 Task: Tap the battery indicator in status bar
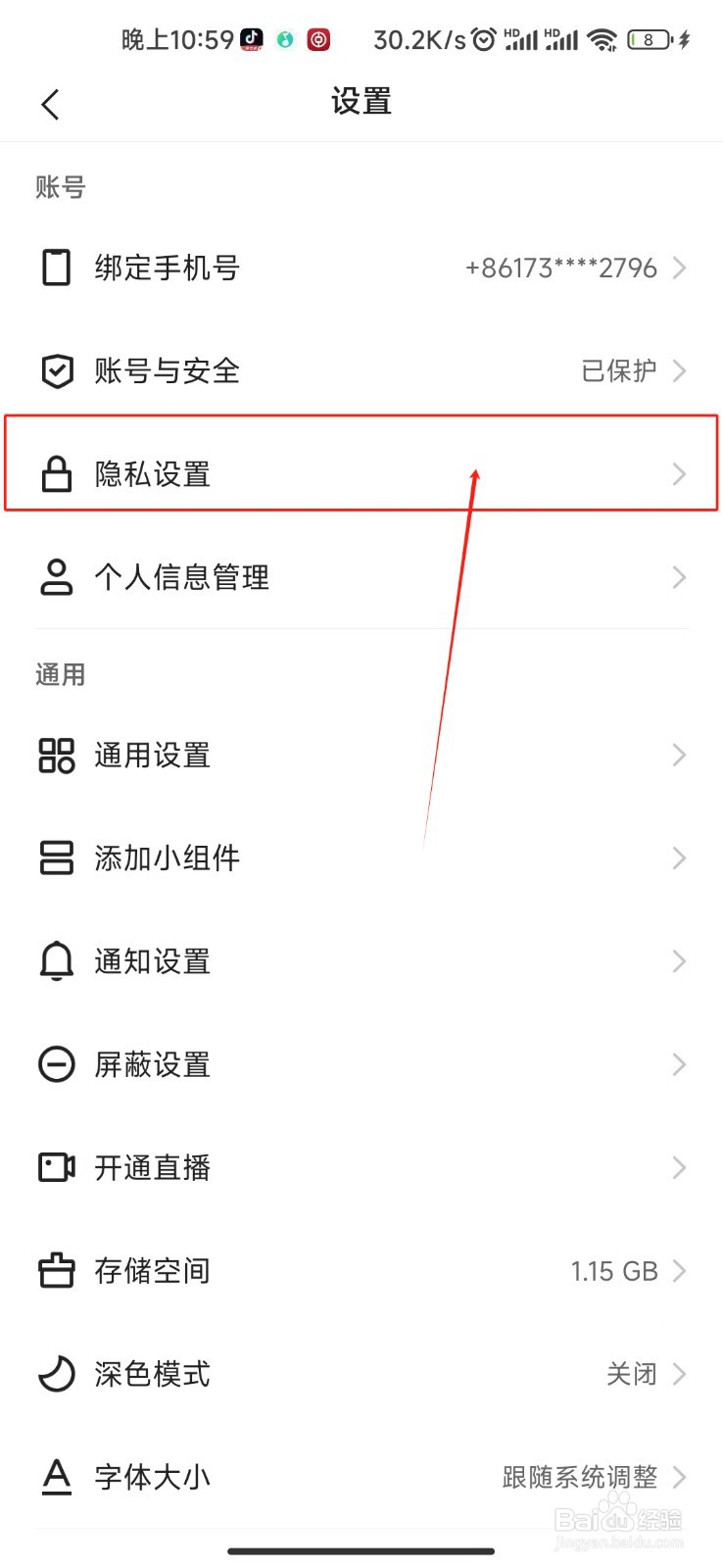pyautogui.click(x=648, y=39)
